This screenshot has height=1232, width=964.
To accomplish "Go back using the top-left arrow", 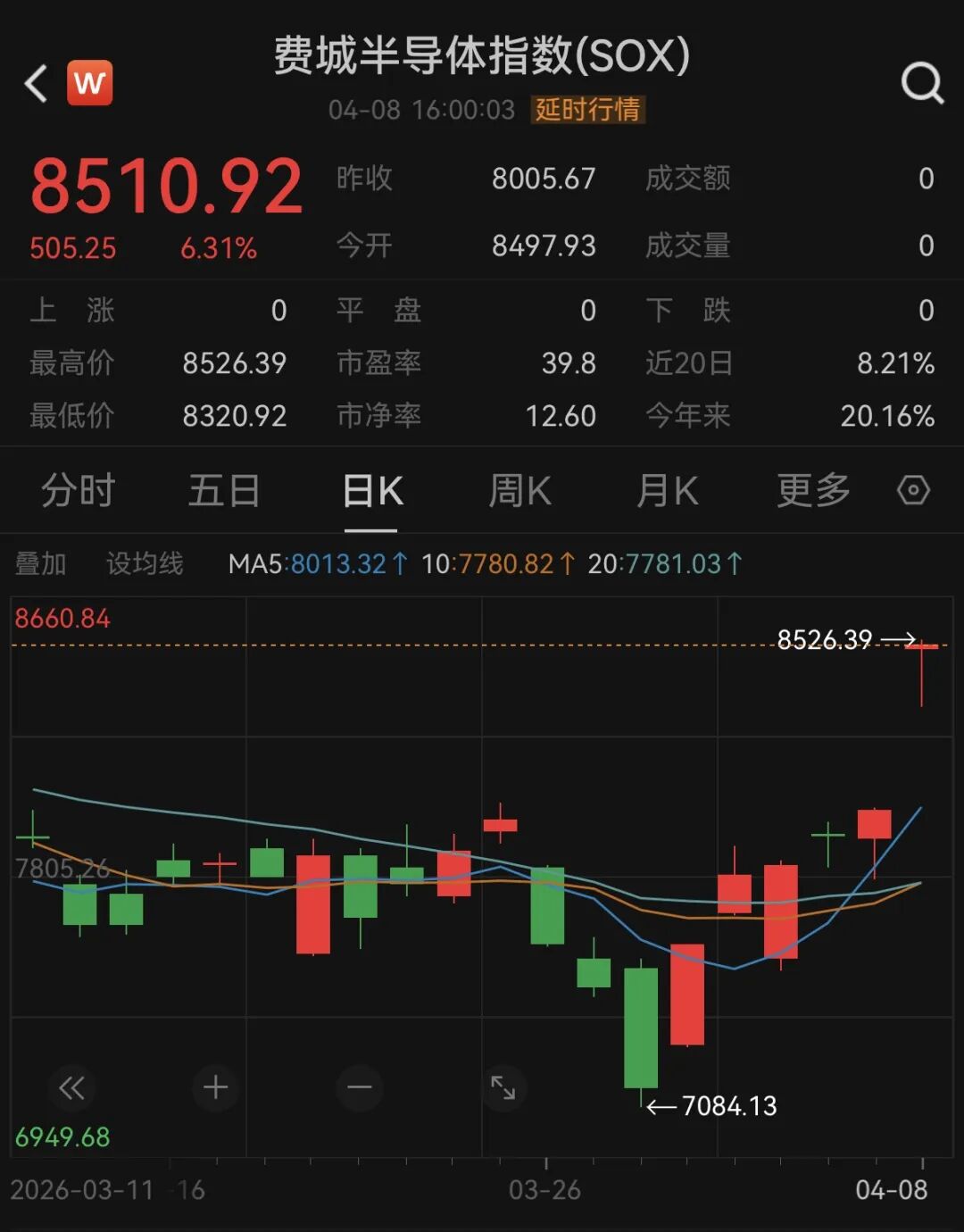I will coord(36,84).
